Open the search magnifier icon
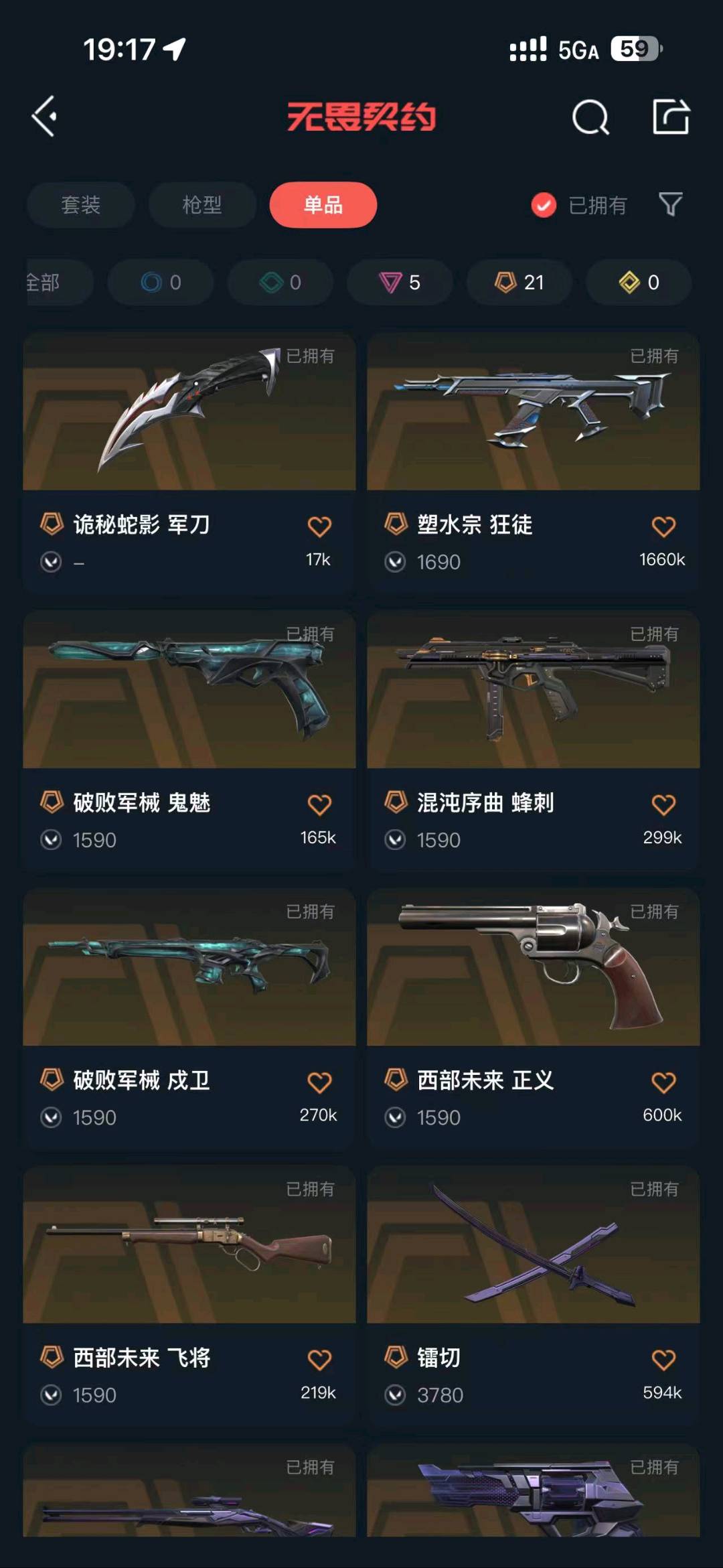This screenshot has height=1568, width=723. [590, 117]
